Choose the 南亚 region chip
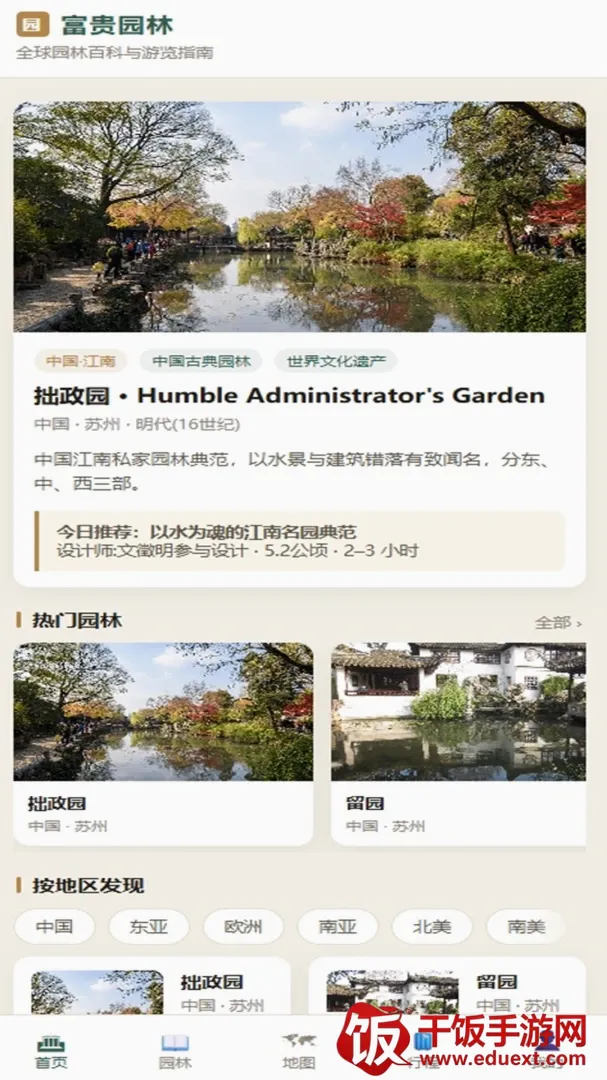This screenshot has width=607, height=1080. (x=338, y=926)
